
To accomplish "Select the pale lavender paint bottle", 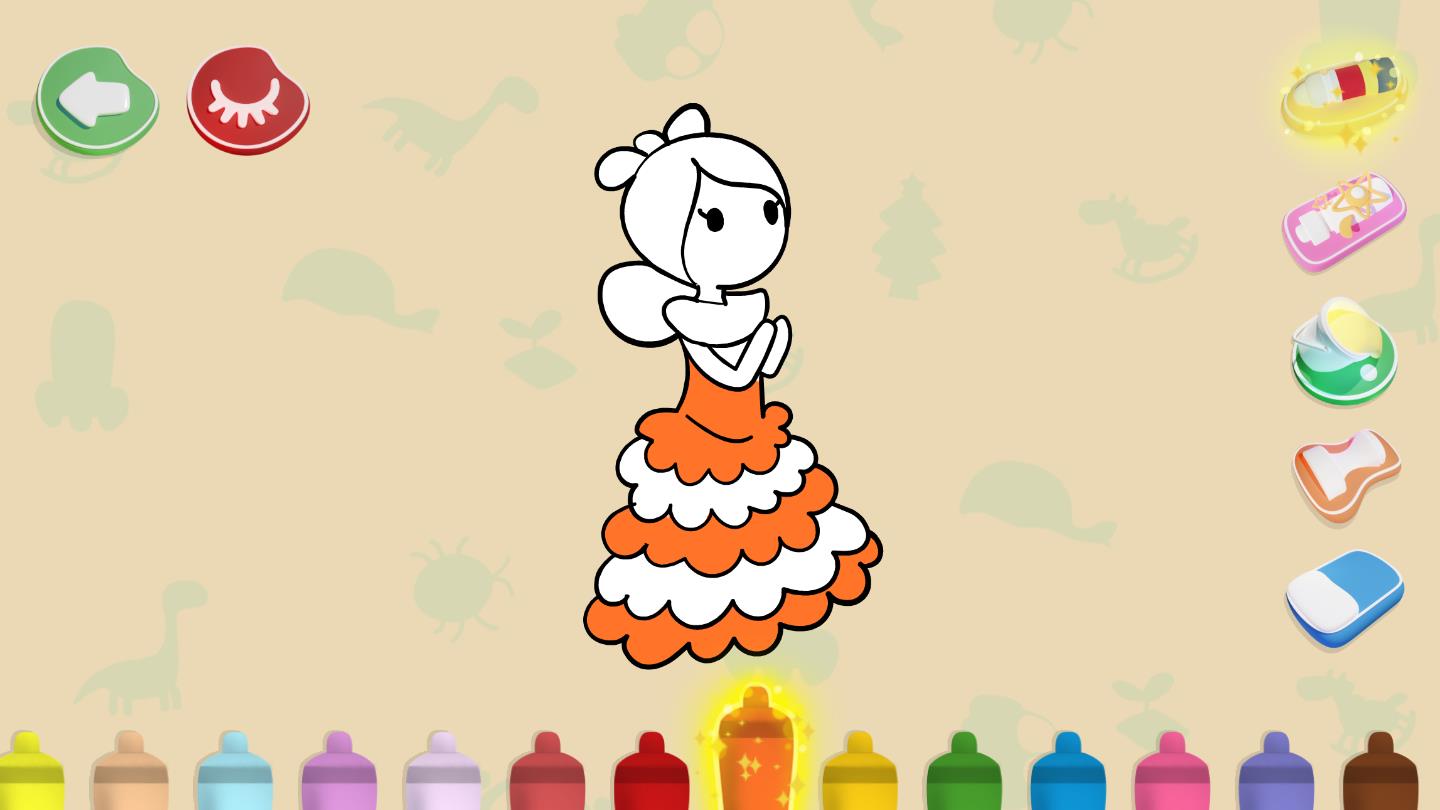I will (x=442, y=775).
